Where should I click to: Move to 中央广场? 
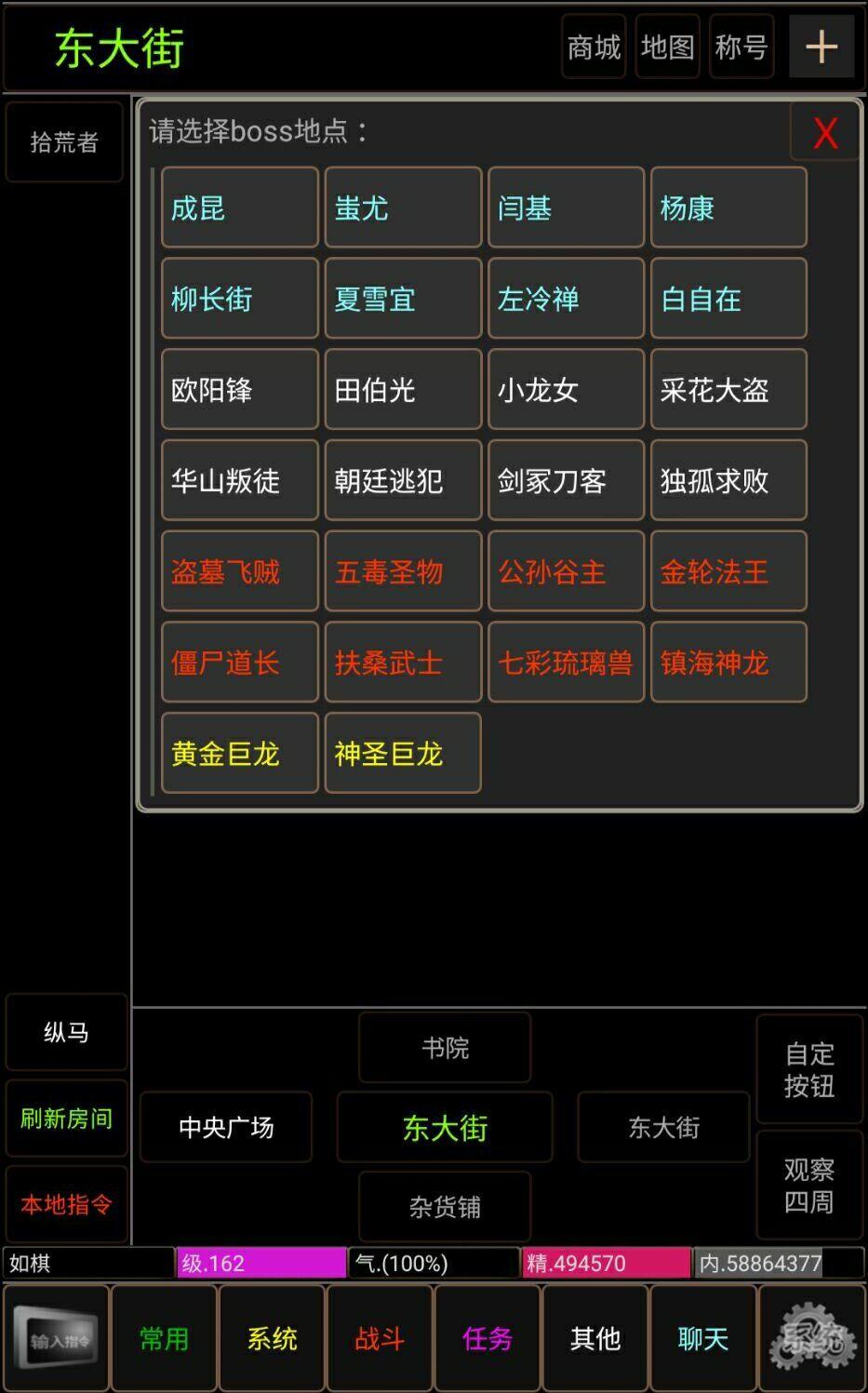click(x=226, y=1128)
